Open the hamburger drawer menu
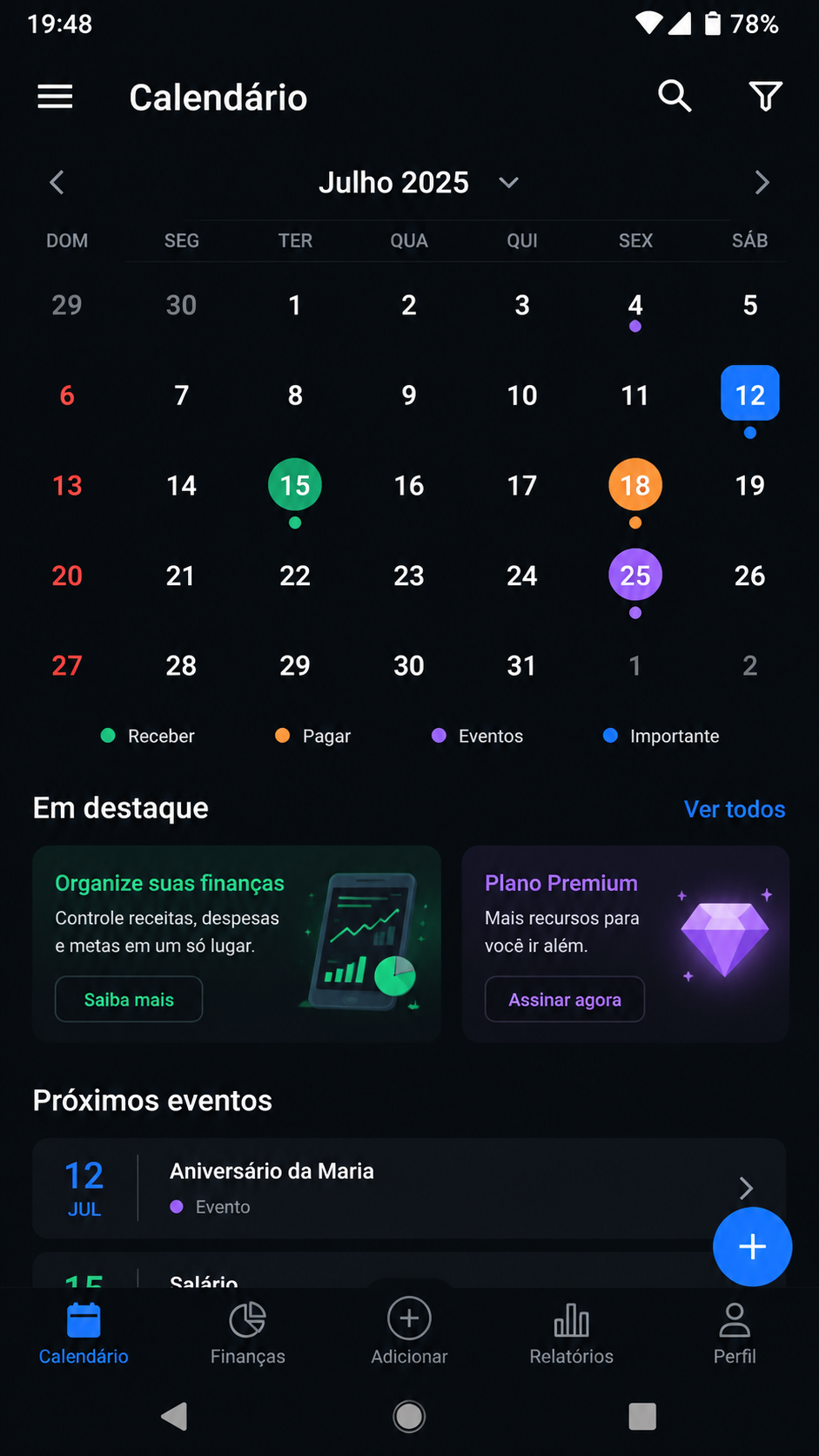Screen dimensions: 819x1456 (55, 97)
